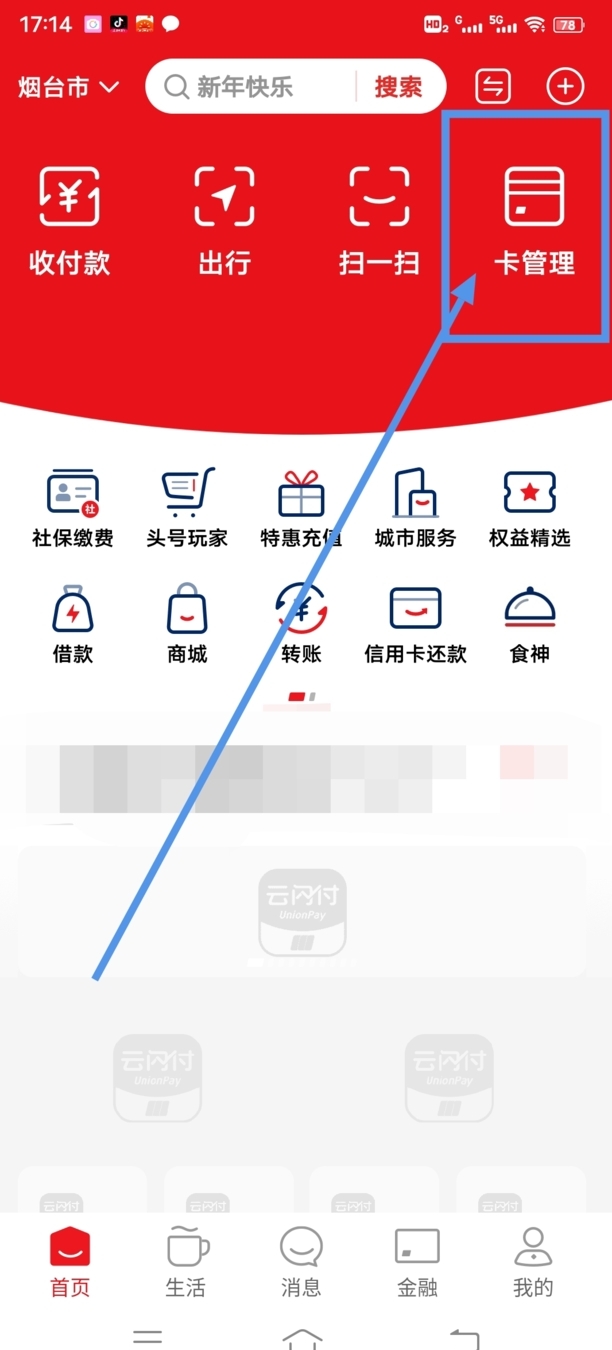Open 特惠充值 recharge
This screenshot has height=1350, width=612.
(x=301, y=508)
